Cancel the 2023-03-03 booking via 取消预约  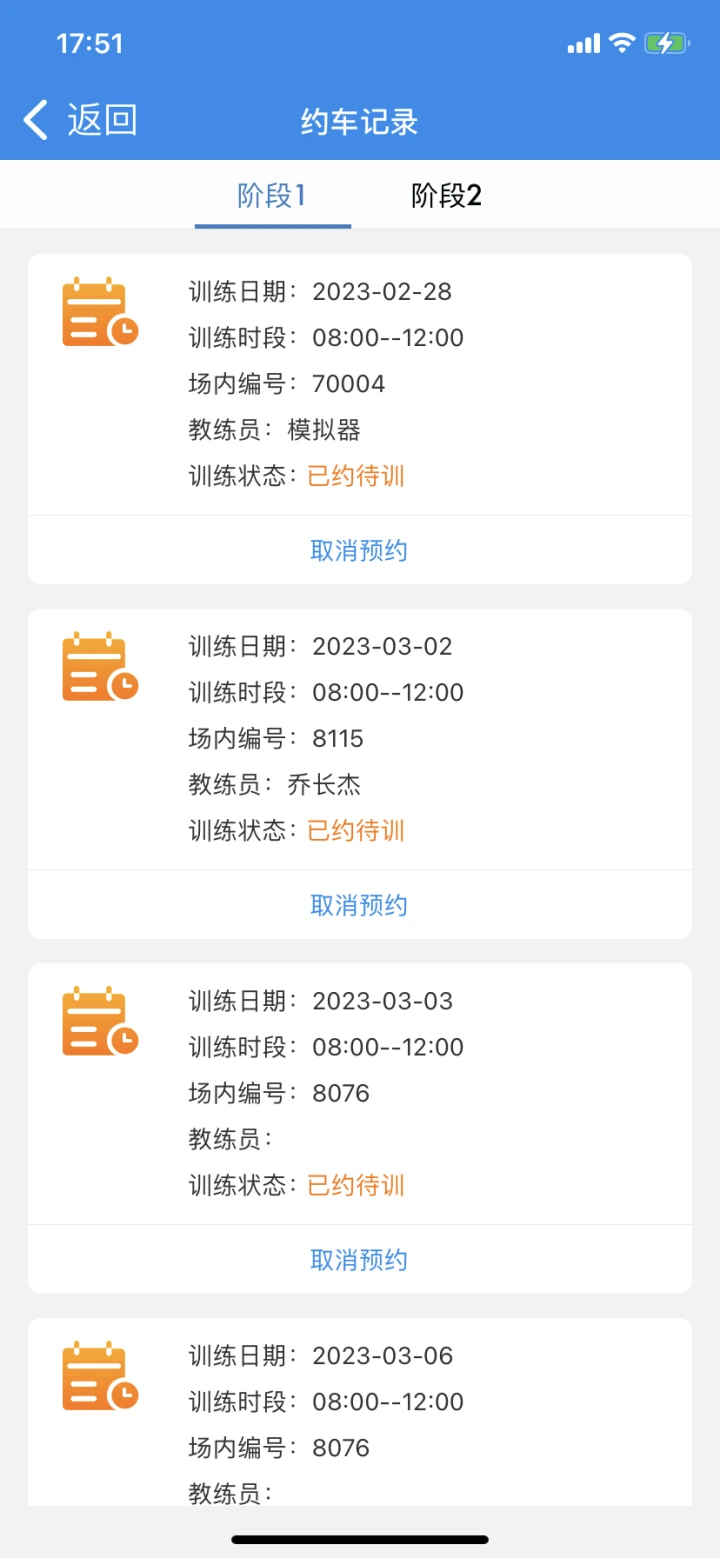point(359,1260)
